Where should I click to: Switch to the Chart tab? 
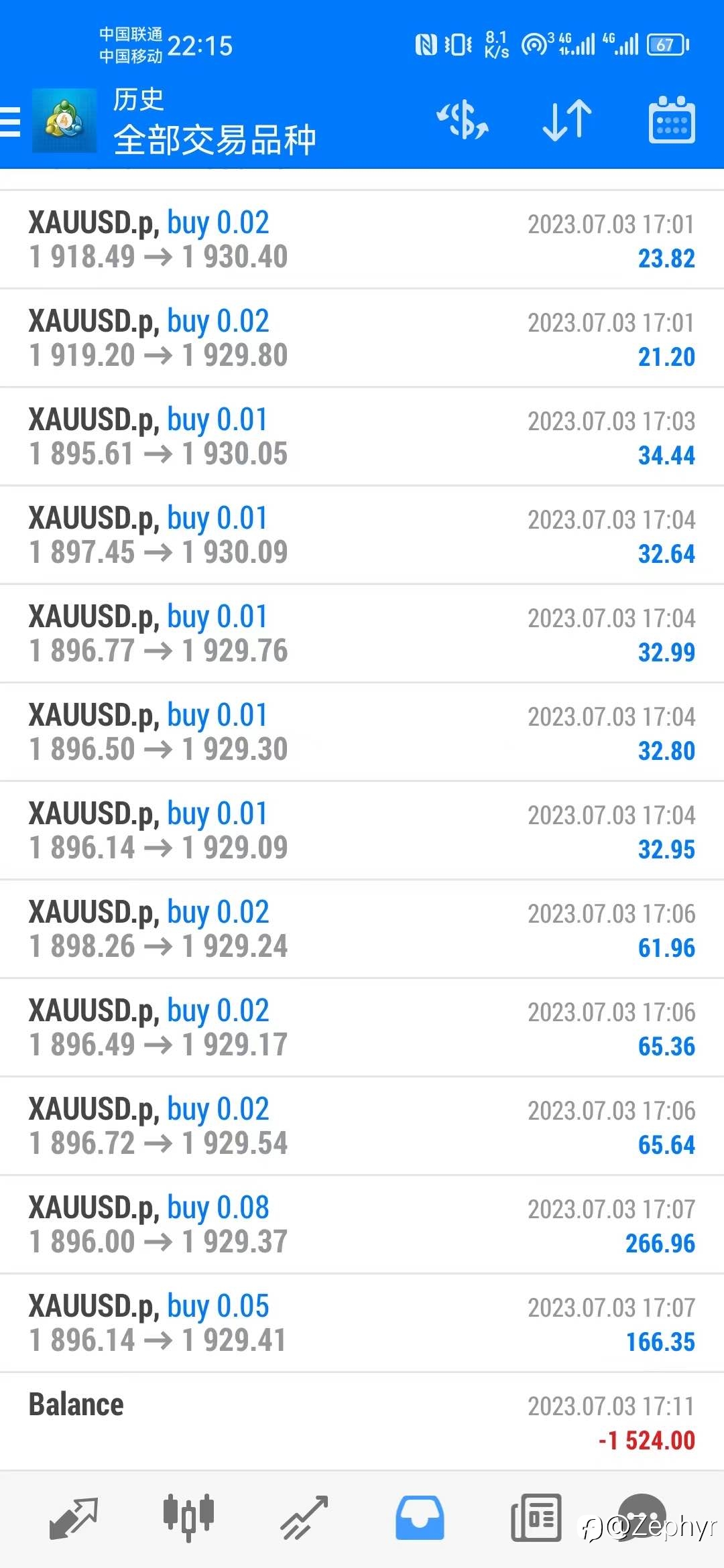(x=188, y=1516)
